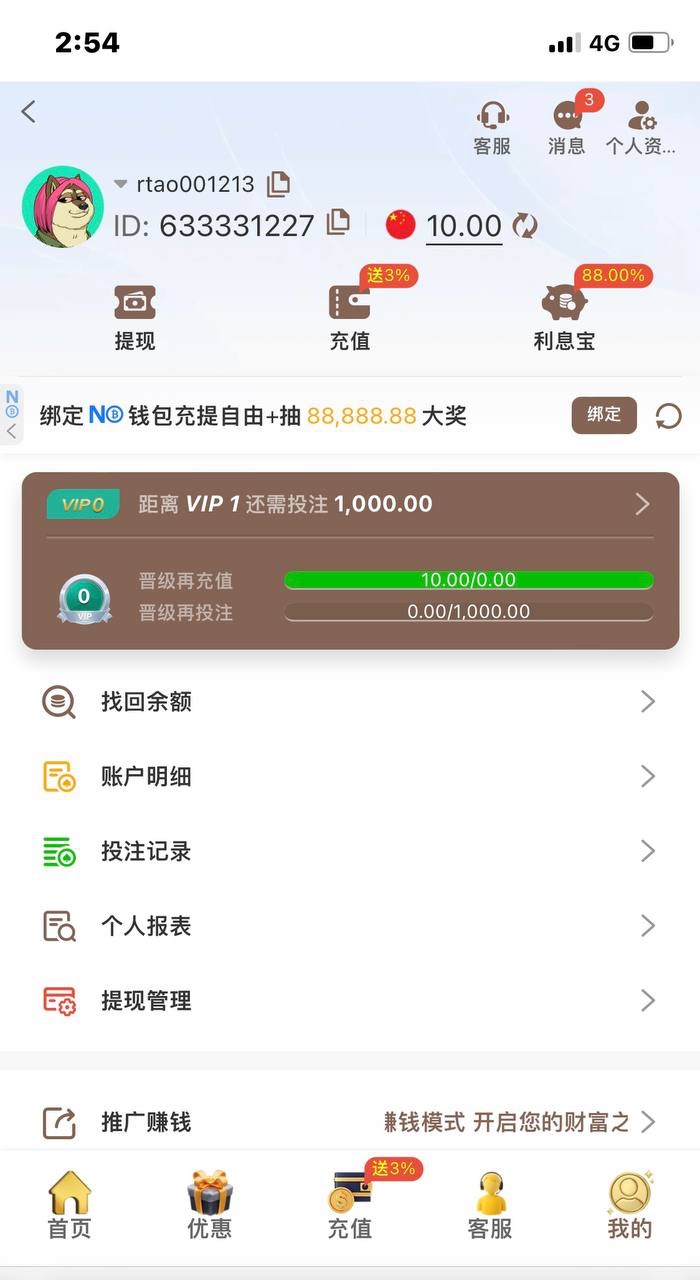Open 客服 support from the top bar
Viewport: 700px width, 1280px height.
point(492,128)
